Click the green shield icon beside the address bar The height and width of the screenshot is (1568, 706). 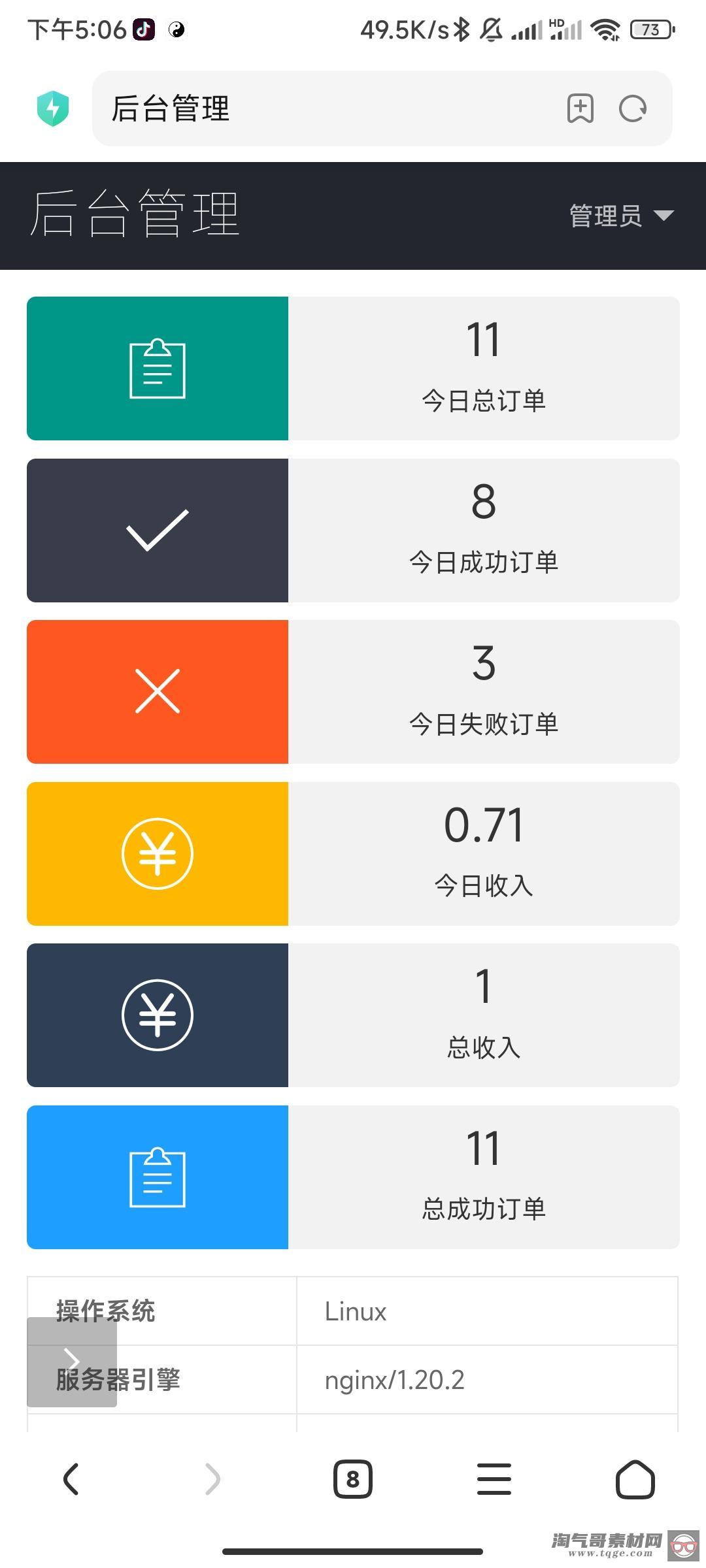pyautogui.click(x=54, y=108)
